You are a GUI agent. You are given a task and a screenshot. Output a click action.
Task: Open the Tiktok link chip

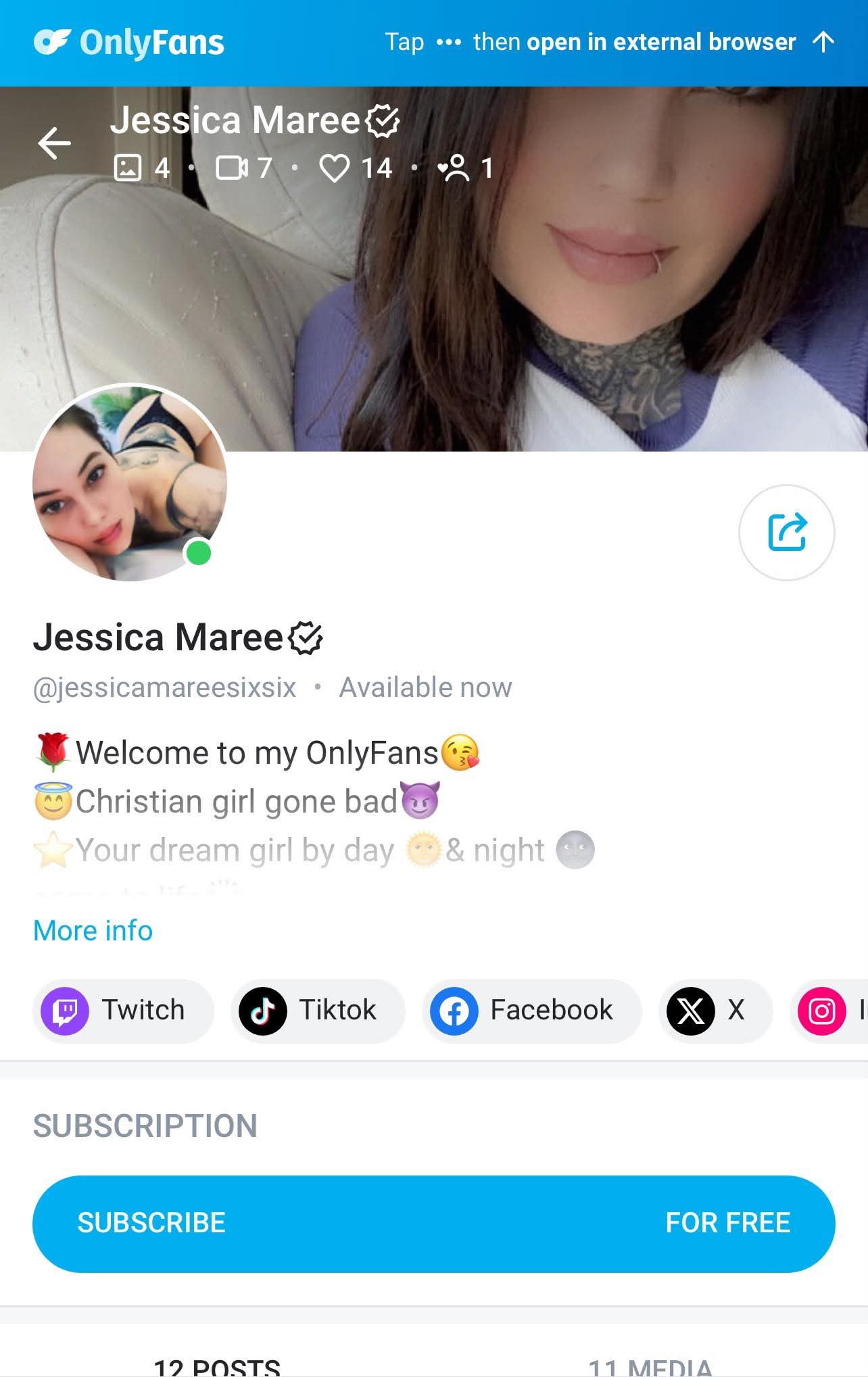point(317,1011)
